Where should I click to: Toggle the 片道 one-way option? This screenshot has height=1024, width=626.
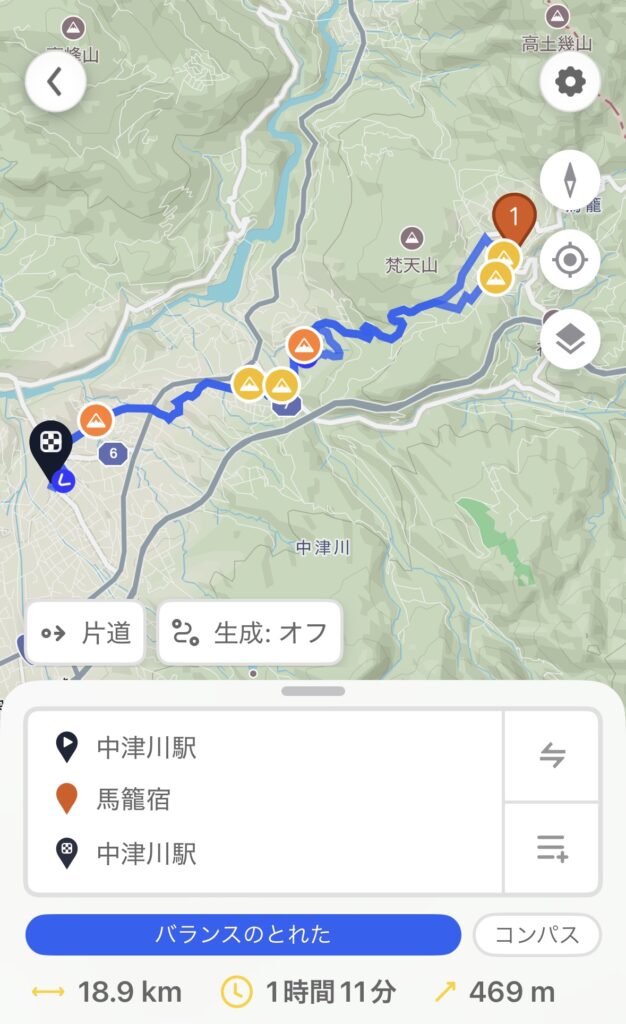[x=85, y=633]
